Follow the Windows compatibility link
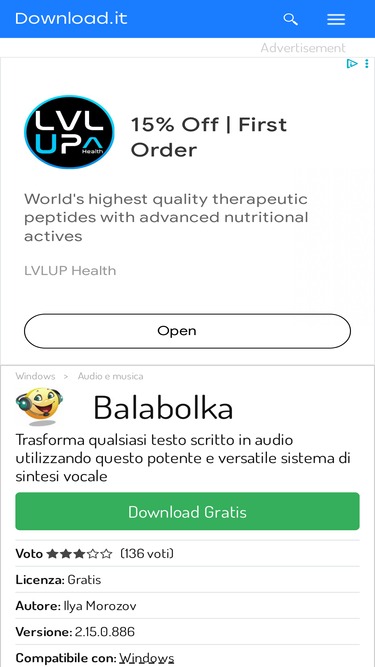 click(147, 658)
